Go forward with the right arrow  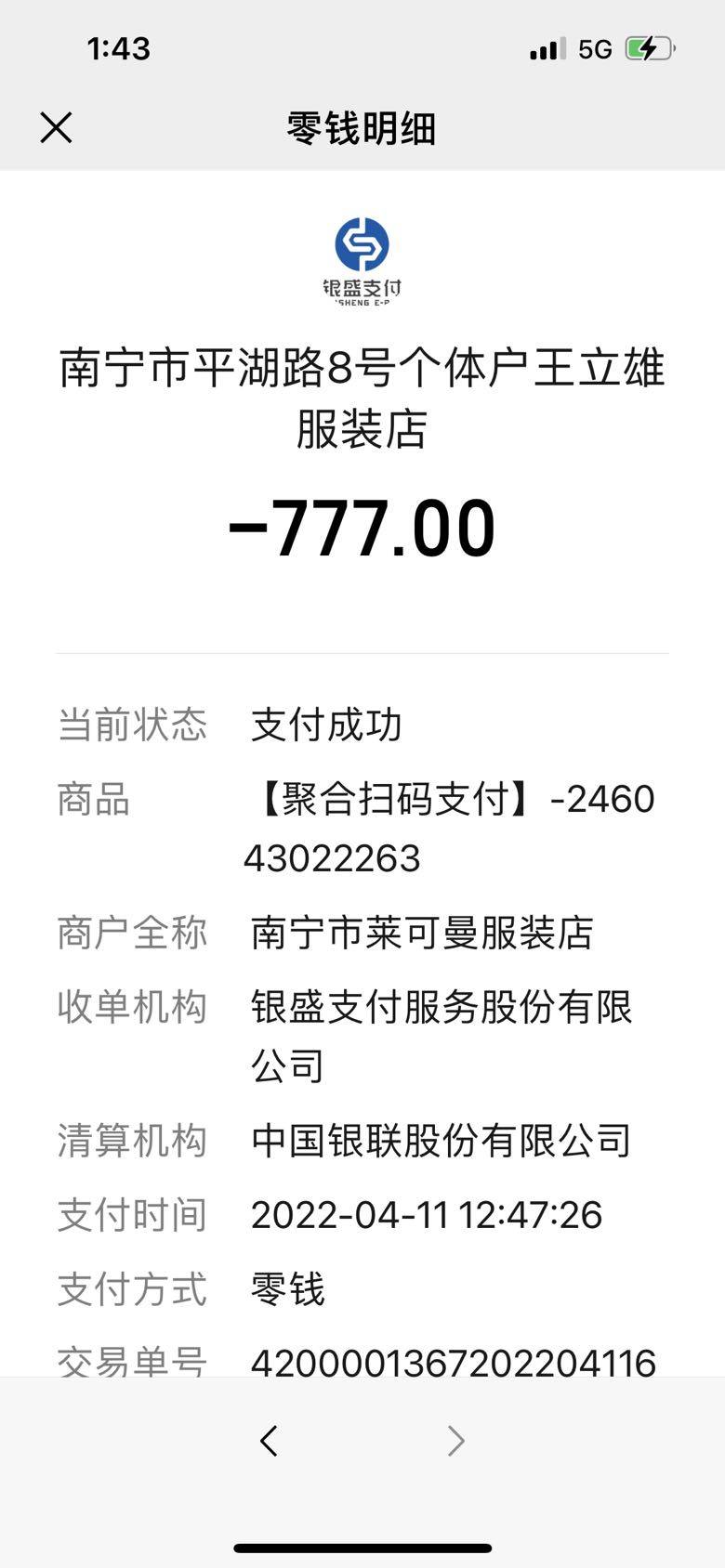pyautogui.click(x=455, y=1441)
